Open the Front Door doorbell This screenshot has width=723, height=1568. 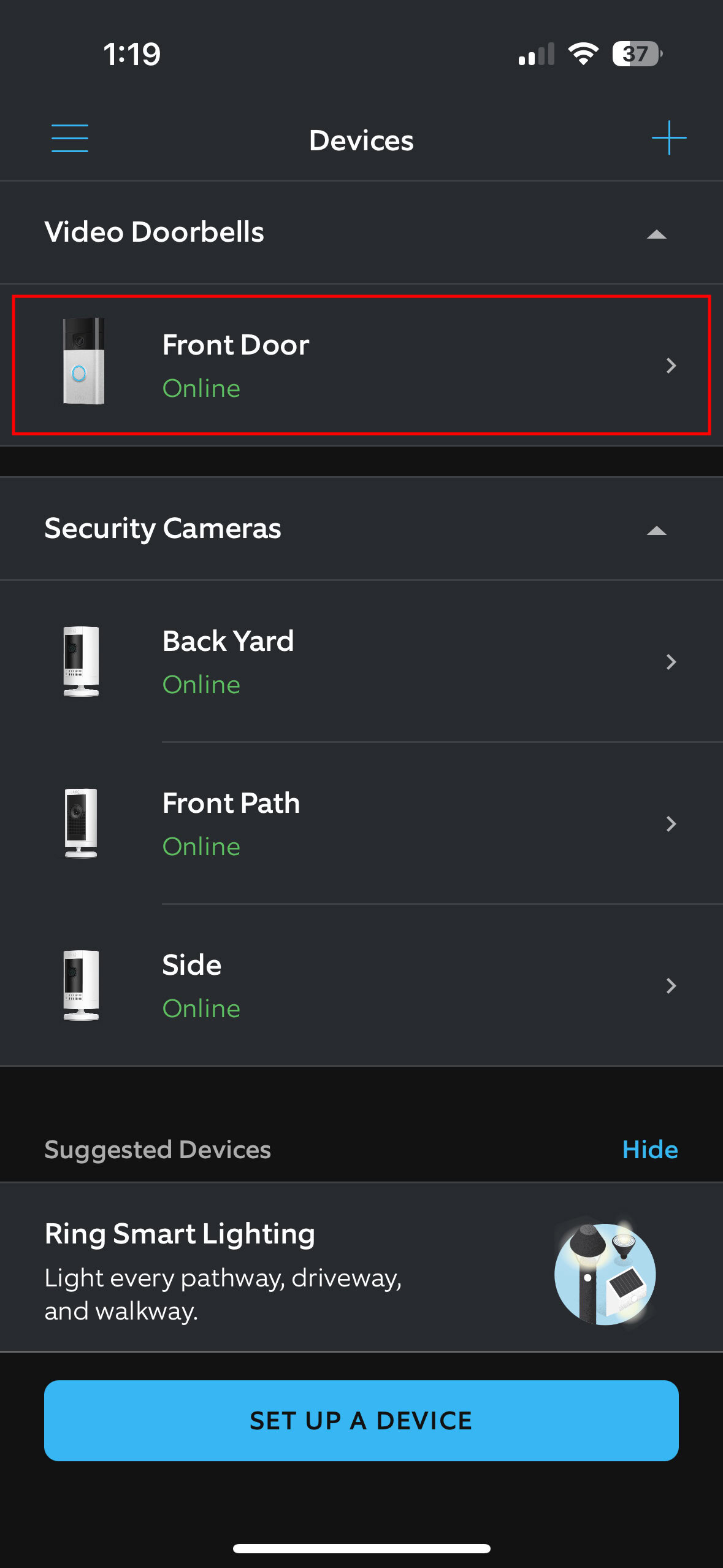point(361,366)
